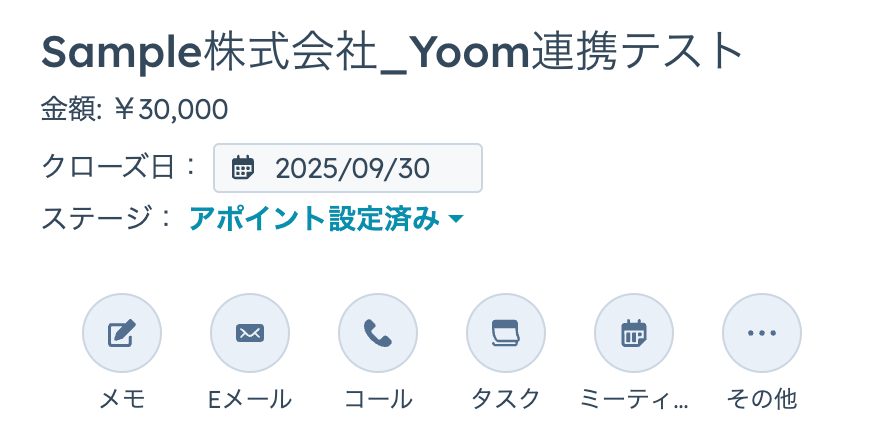Schedule a ミーティング meeting
The height and width of the screenshot is (432, 886).
click(x=634, y=333)
